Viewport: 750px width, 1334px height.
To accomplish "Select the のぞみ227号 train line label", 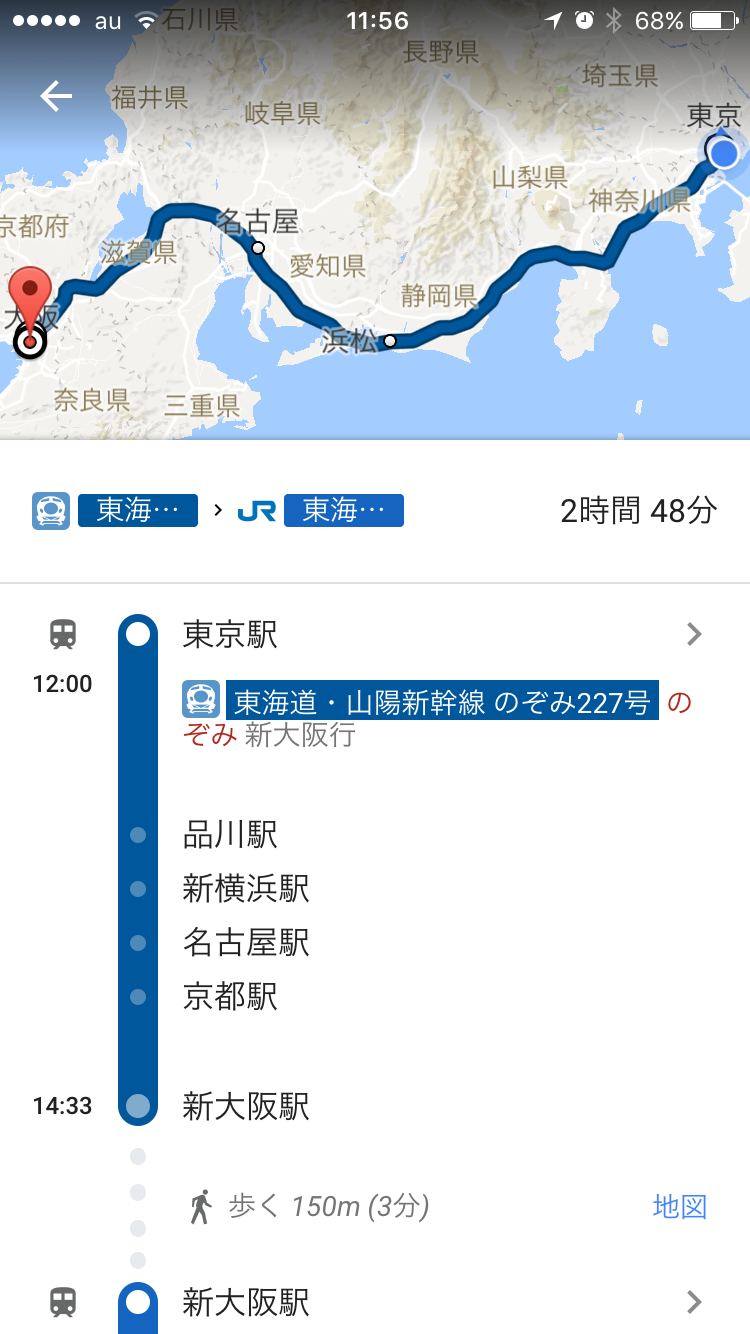I will coord(441,702).
